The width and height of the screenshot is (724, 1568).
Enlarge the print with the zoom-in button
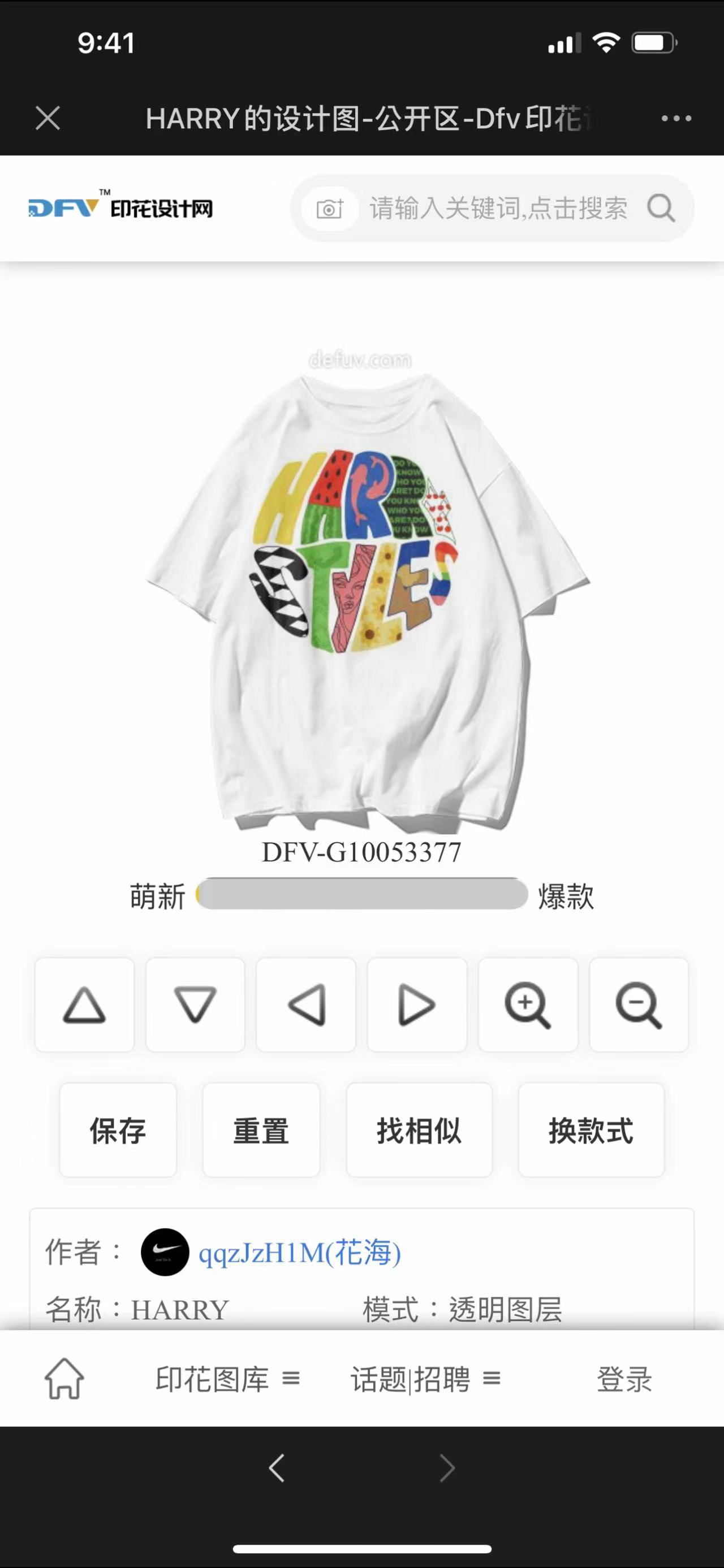click(528, 1005)
